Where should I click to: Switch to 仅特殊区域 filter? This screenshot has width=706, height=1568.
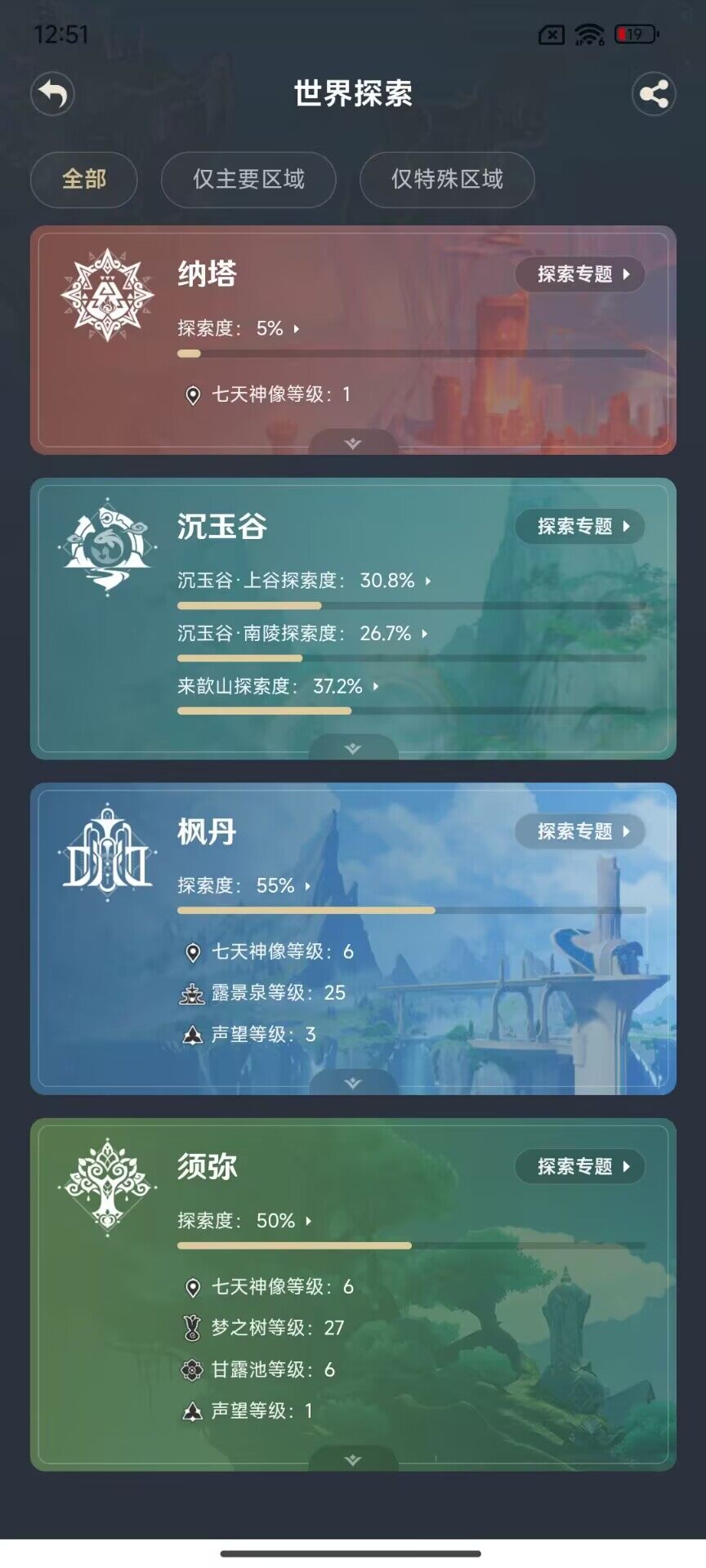(447, 180)
